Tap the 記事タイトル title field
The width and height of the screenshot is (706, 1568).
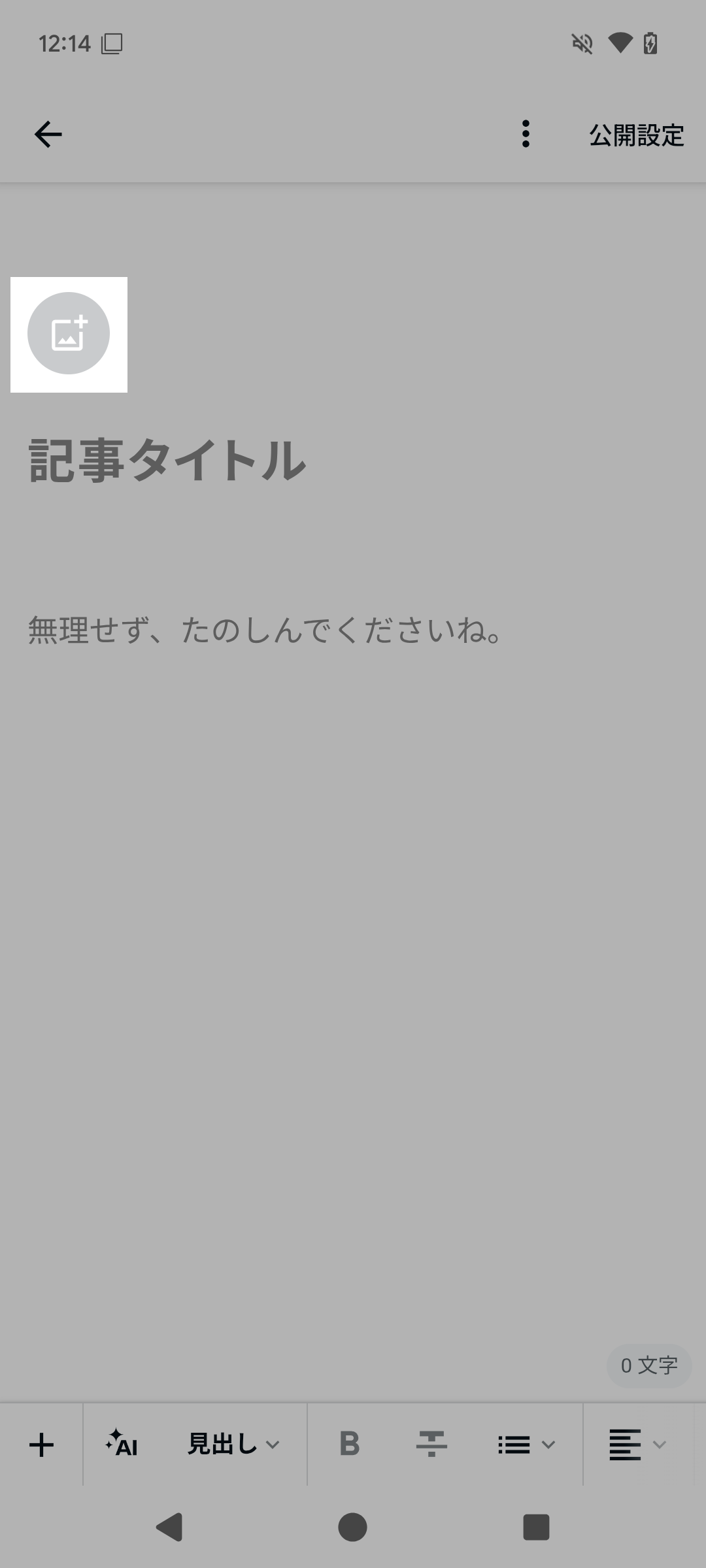167,461
